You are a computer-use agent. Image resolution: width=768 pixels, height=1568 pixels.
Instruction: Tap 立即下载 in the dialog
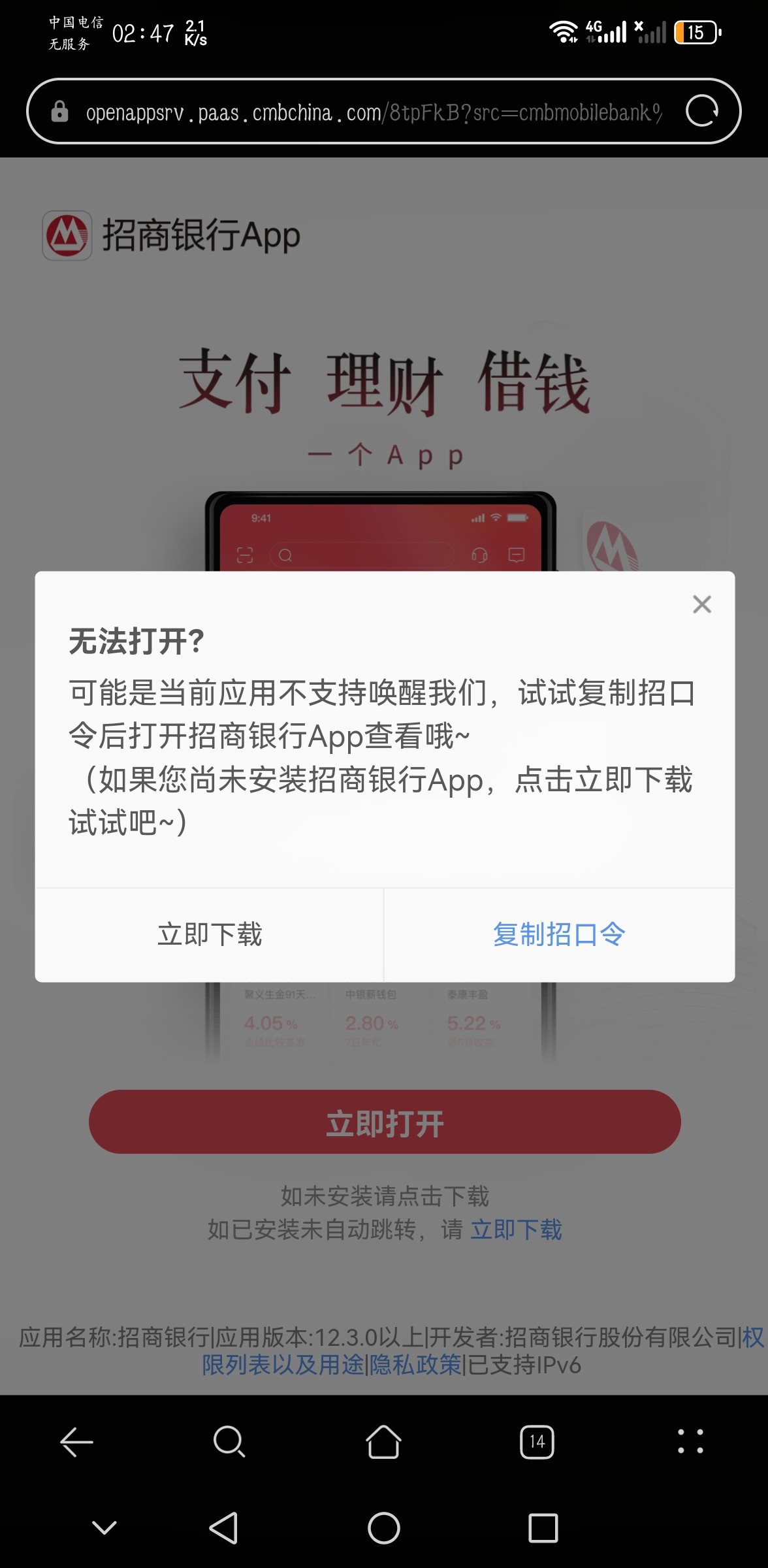pyautogui.click(x=210, y=934)
